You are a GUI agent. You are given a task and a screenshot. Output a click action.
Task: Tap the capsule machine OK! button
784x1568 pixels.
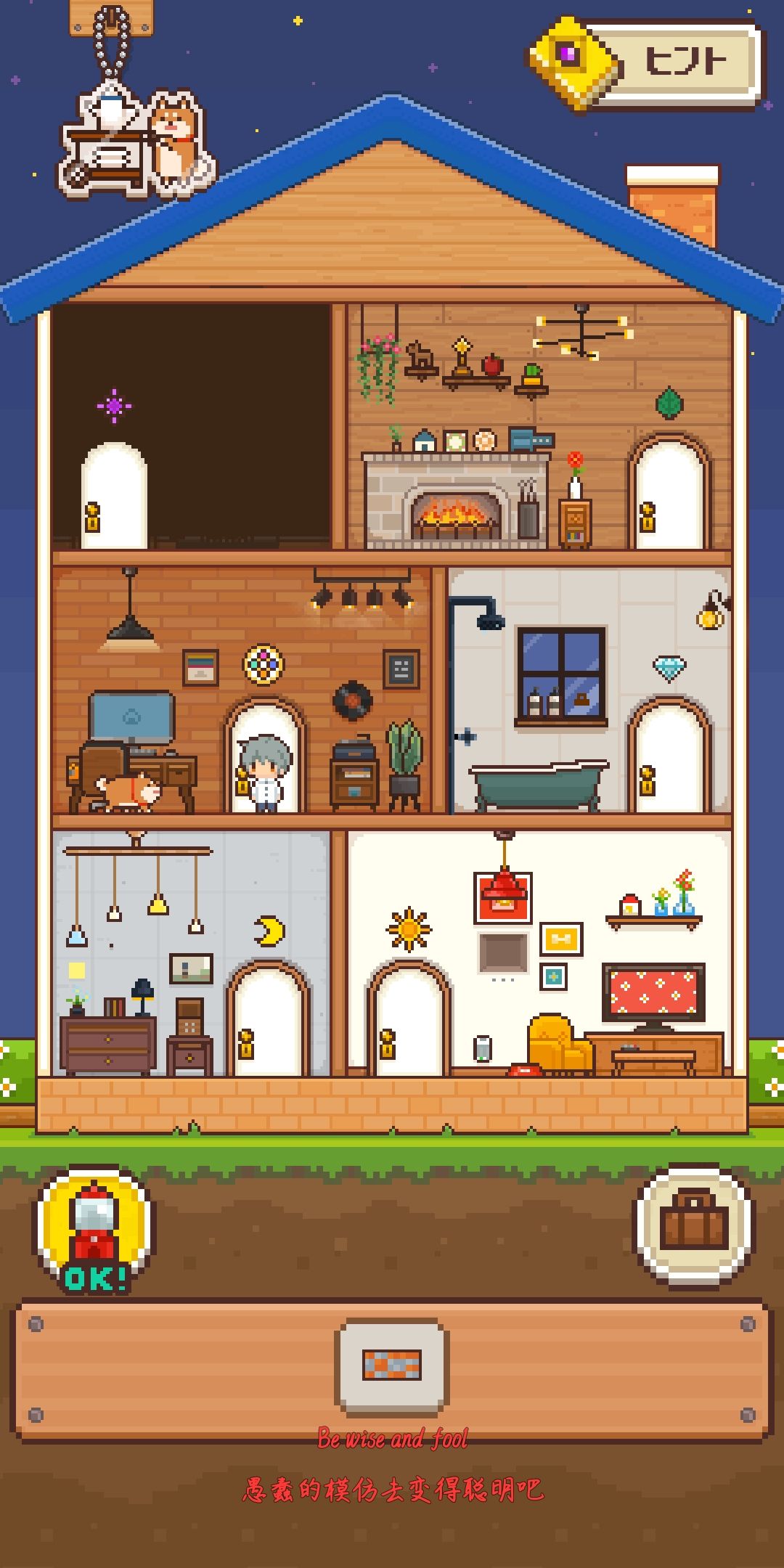[96, 1230]
